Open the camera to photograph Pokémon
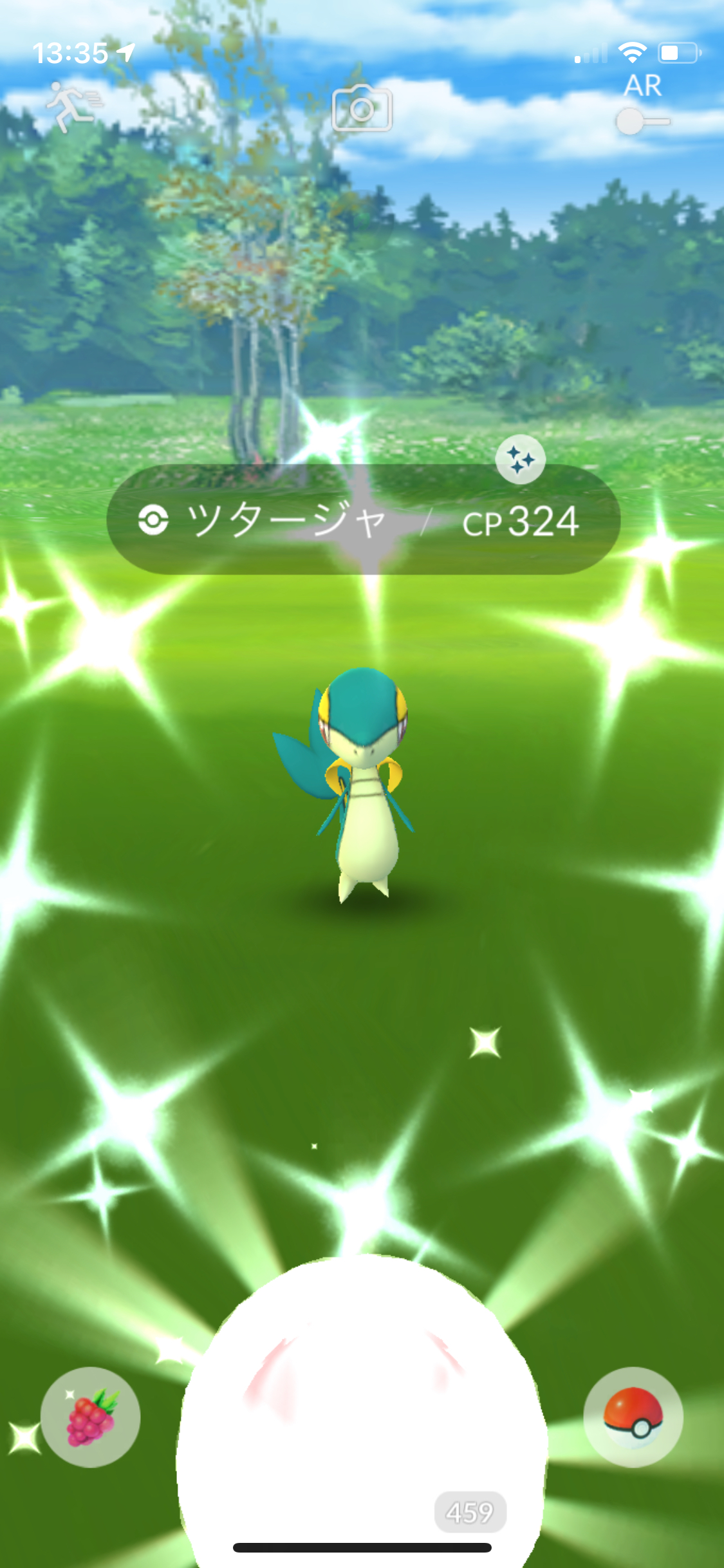Image resolution: width=724 pixels, height=1568 pixels. coord(362,109)
